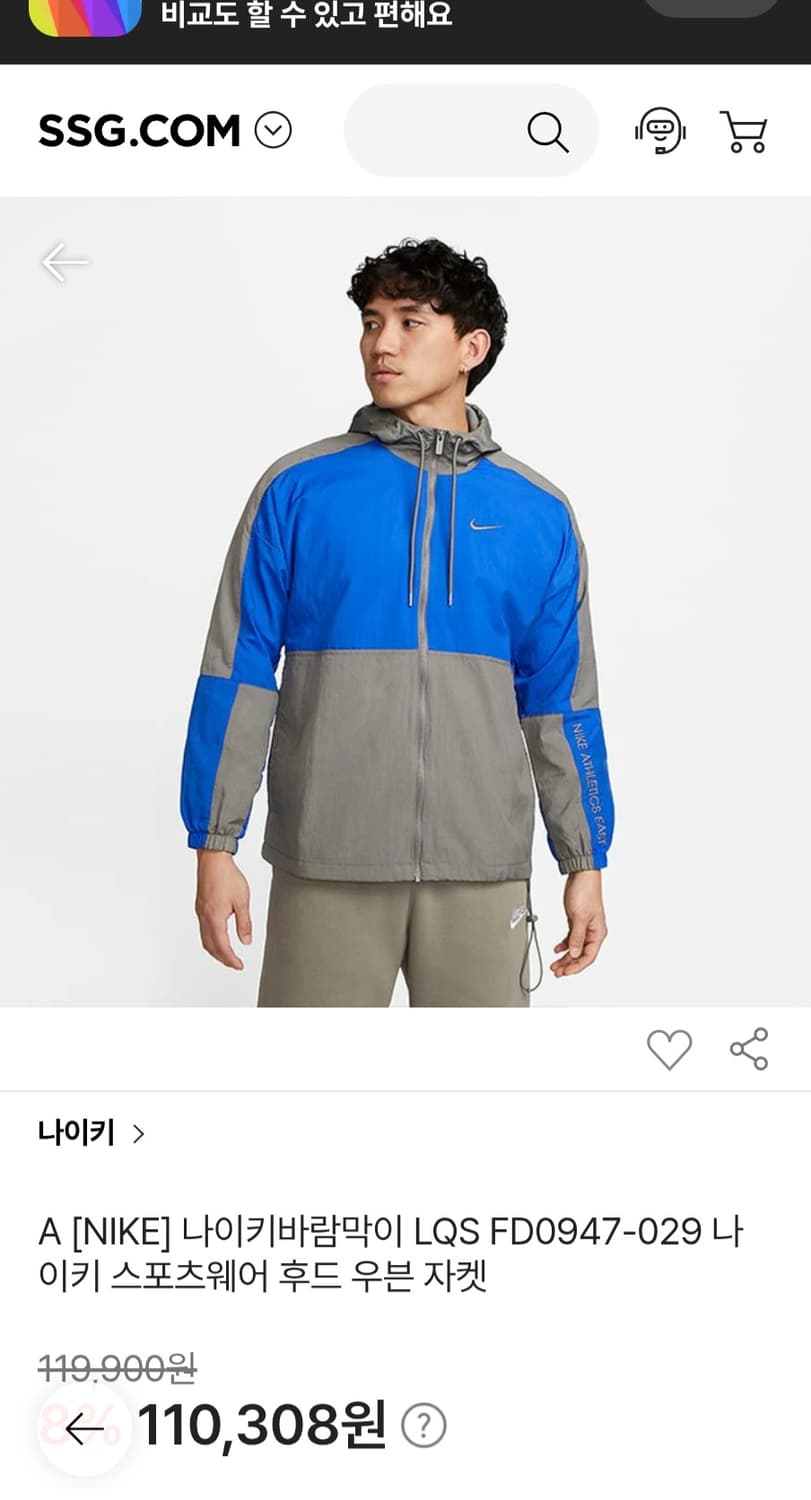Open the voice assistant headset icon
The height and width of the screenshot is (1500, 811).
[x=660, y=131]
